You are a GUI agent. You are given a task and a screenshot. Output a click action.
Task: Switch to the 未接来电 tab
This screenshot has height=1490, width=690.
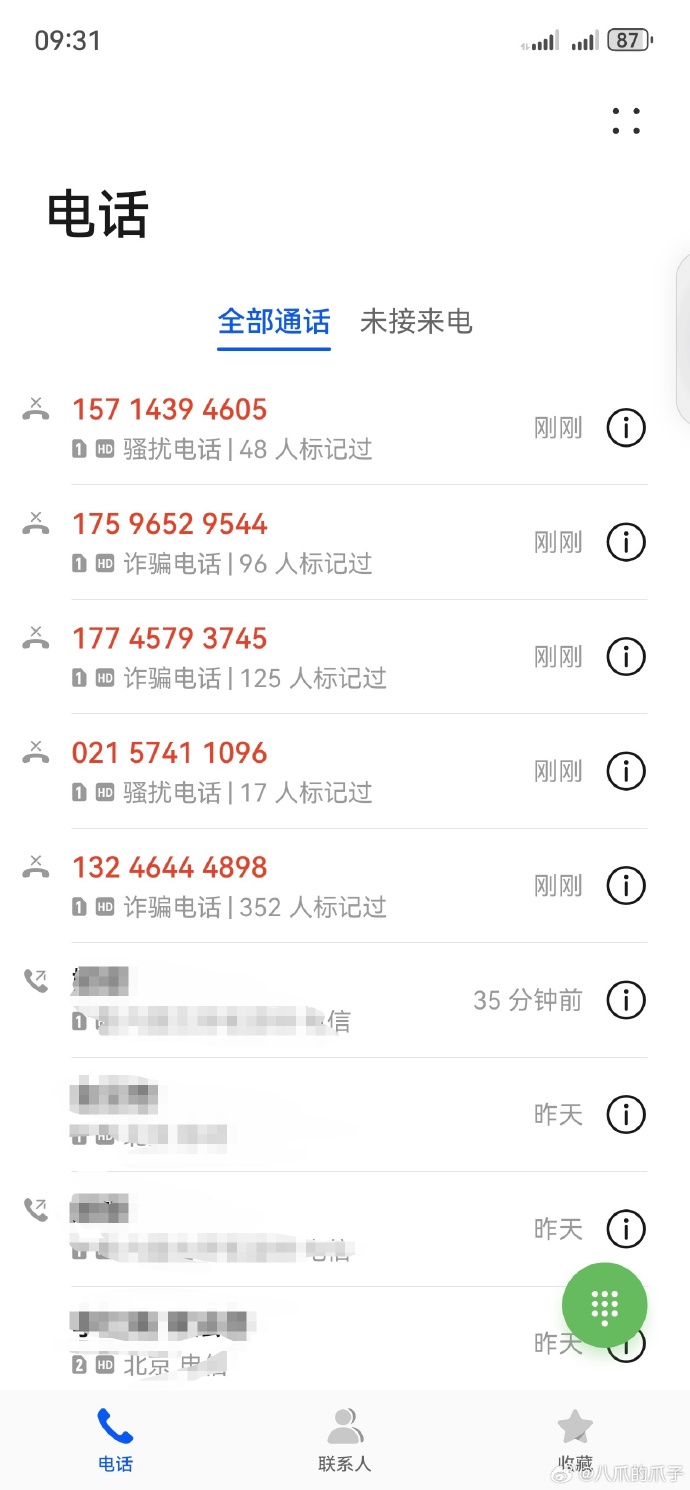pos(416,322)
